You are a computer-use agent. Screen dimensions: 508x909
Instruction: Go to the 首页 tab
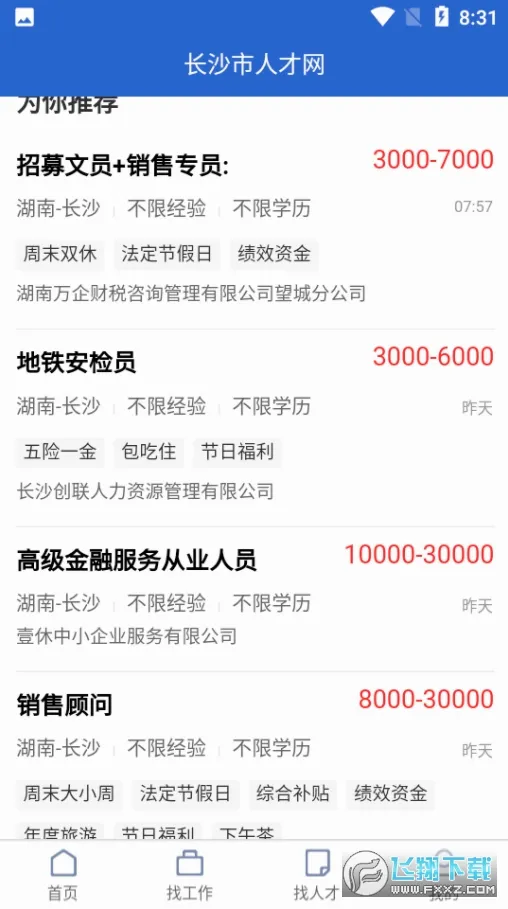pyautogui.click(x=63, y=875)
